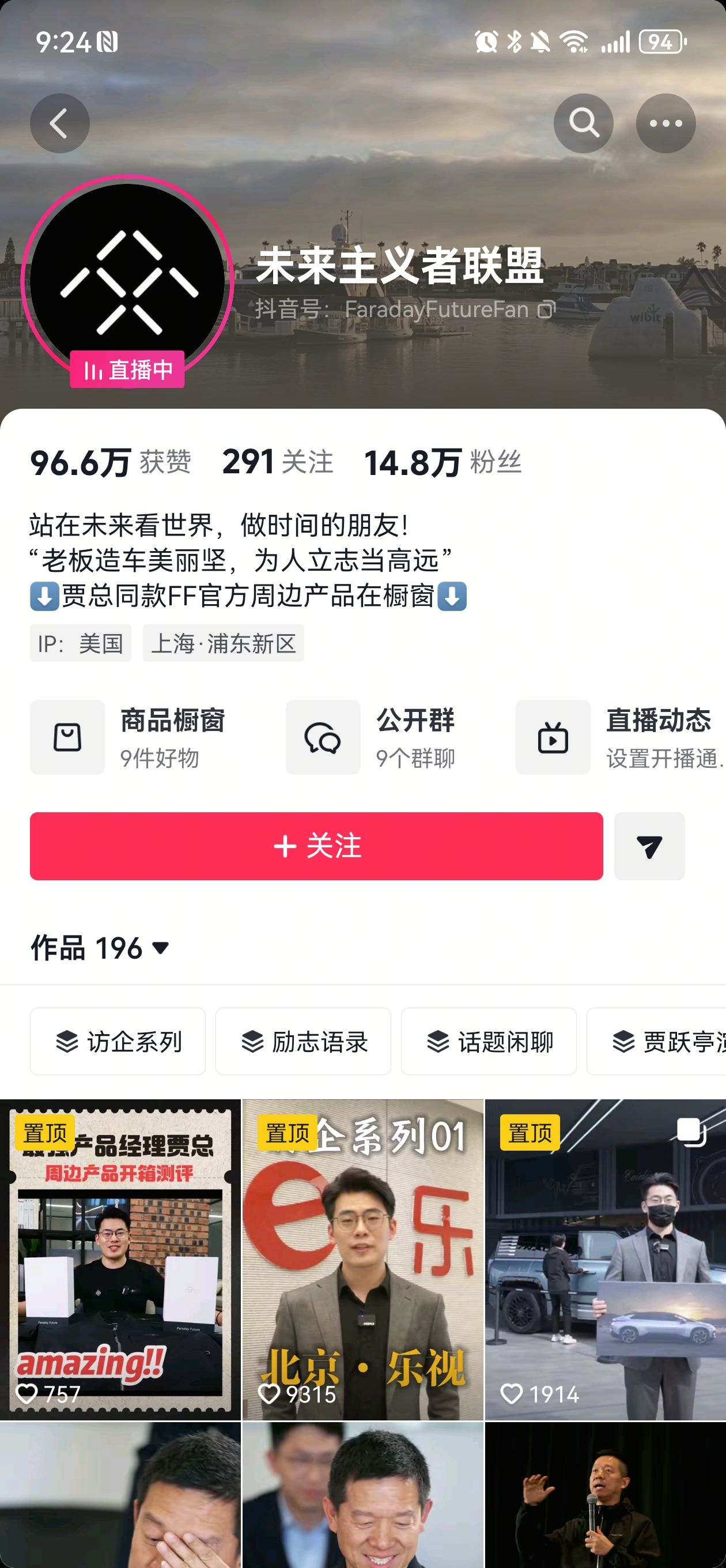Copy the Douyin ID FaradayFutureFan

coord(546,310)
